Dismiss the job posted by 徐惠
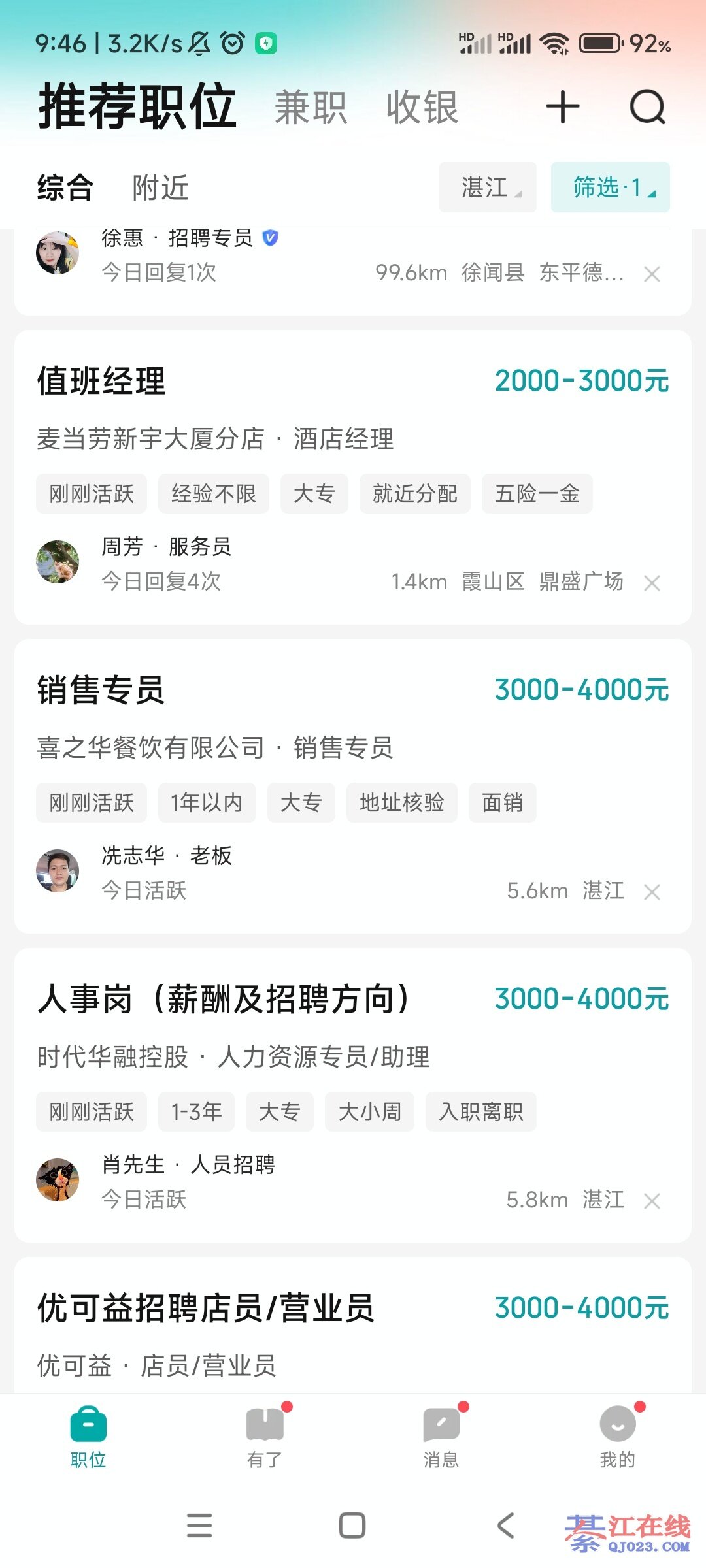 [x=652, y=274]
